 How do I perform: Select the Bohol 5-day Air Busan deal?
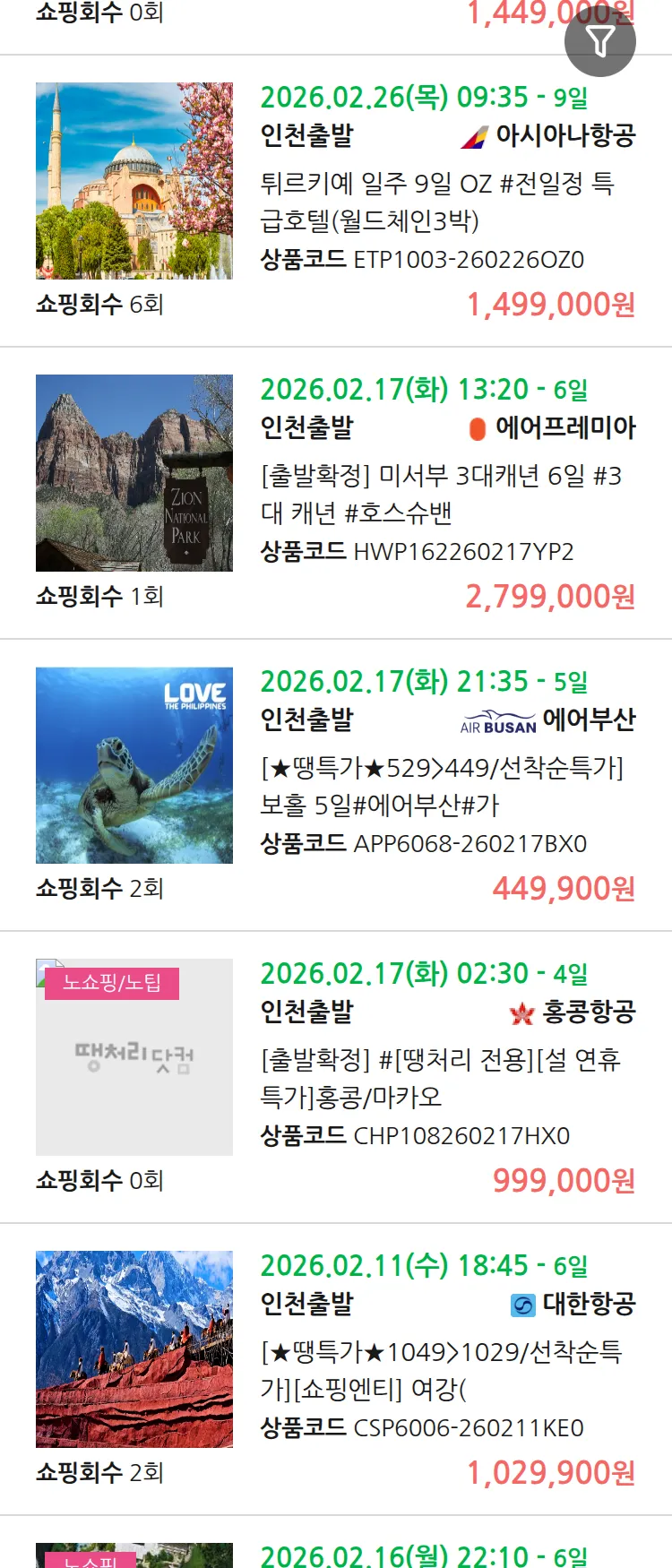(441, 786)
